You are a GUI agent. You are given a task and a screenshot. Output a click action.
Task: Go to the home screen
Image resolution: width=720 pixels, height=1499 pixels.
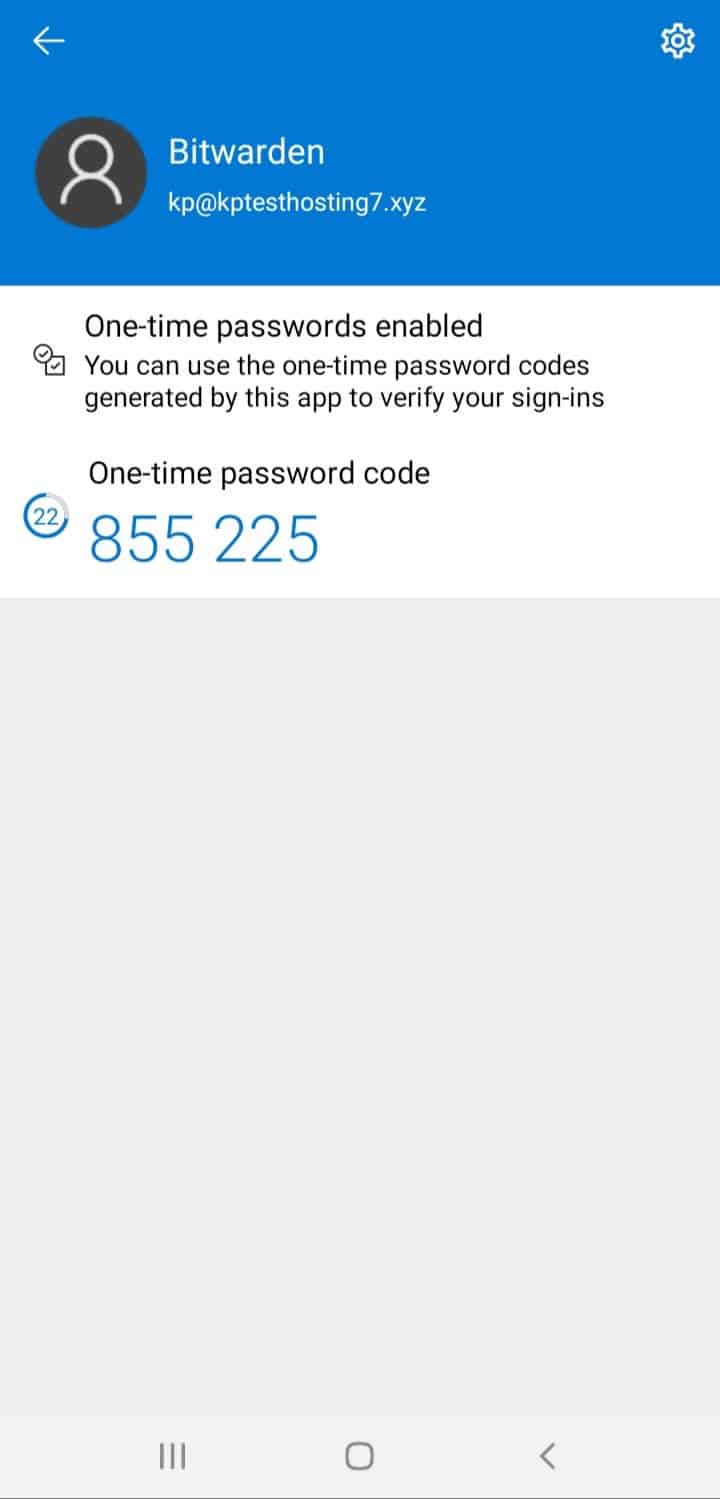(359, 1456)
